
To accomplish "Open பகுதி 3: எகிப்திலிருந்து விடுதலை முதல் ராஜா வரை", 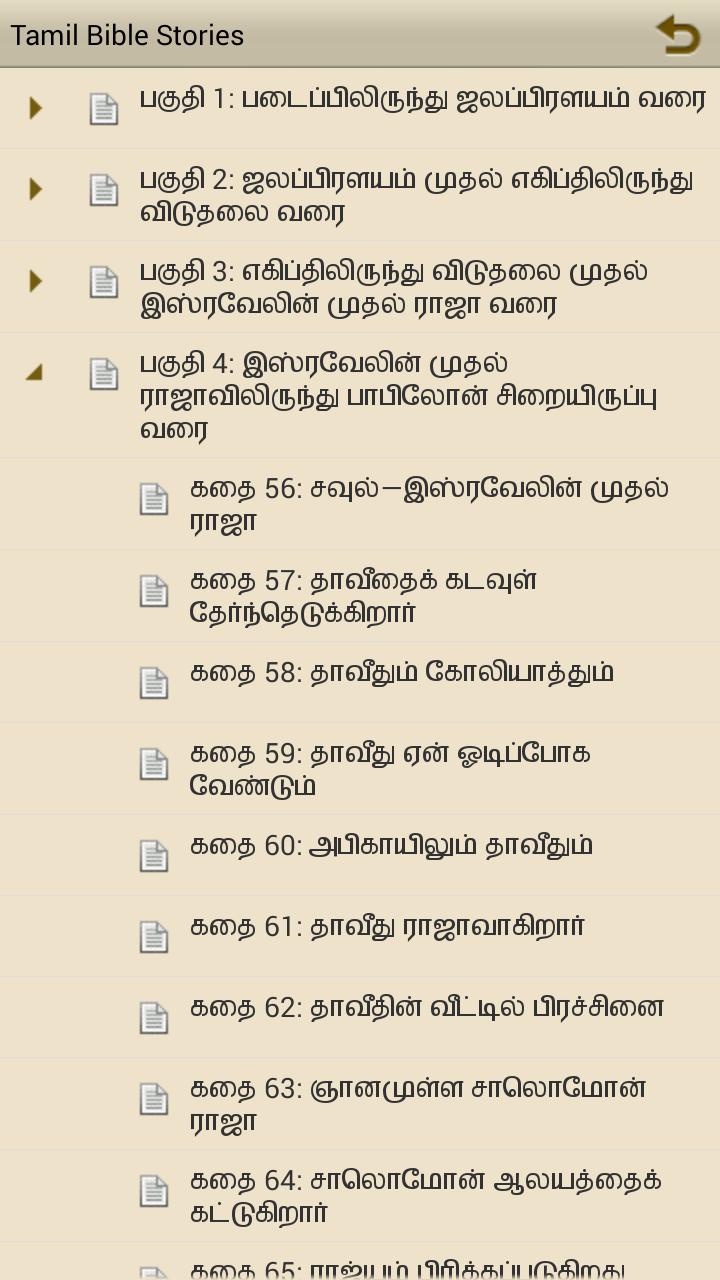I will (395, 287).
